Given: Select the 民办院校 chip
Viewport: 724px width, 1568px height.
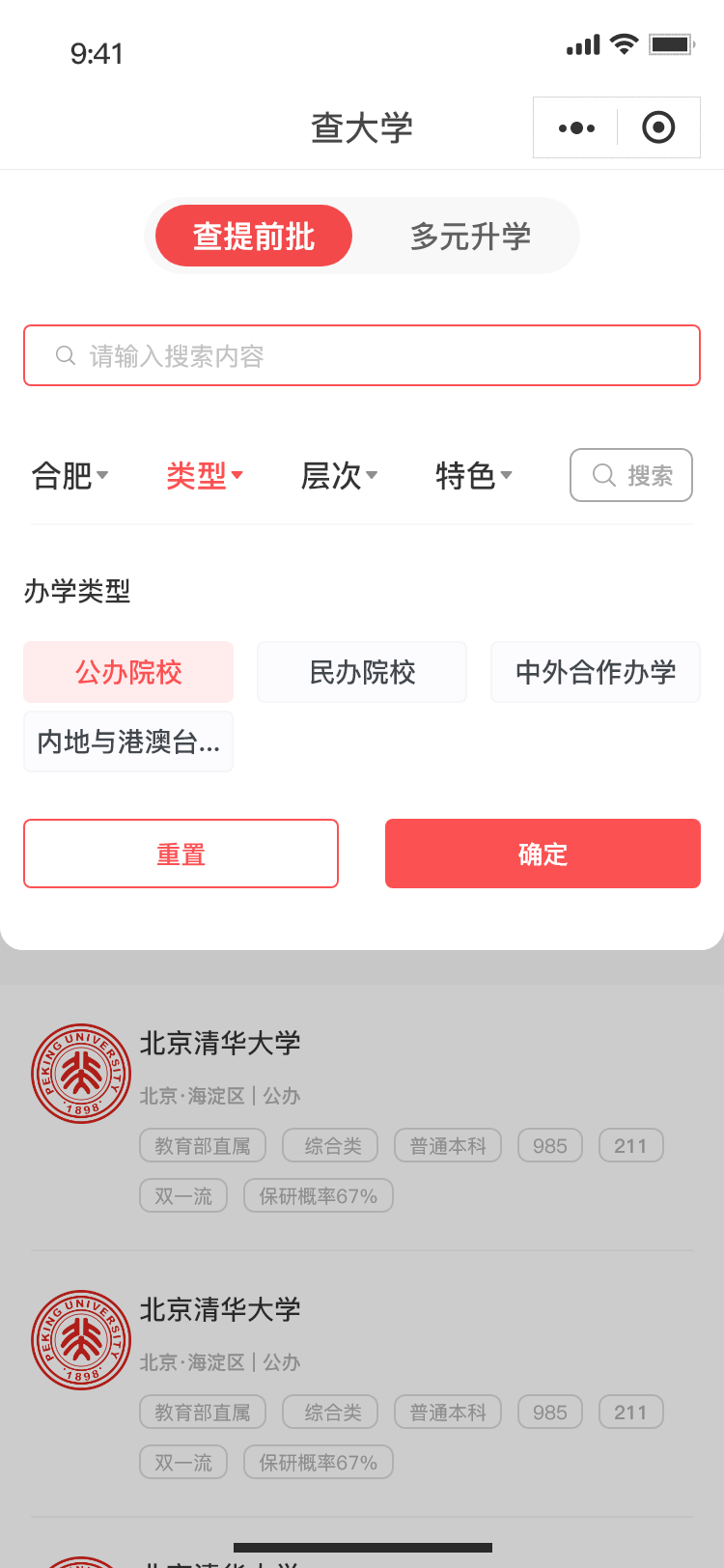Looking at the screenshot, I should (x=362, y=672).
